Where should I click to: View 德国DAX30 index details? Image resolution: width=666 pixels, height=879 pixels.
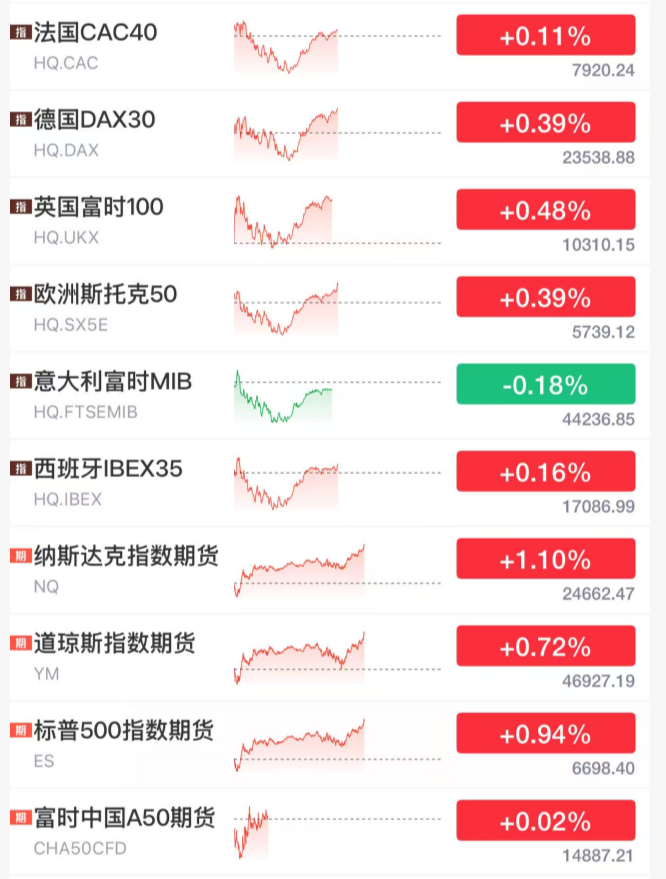(x=95, y=121)
